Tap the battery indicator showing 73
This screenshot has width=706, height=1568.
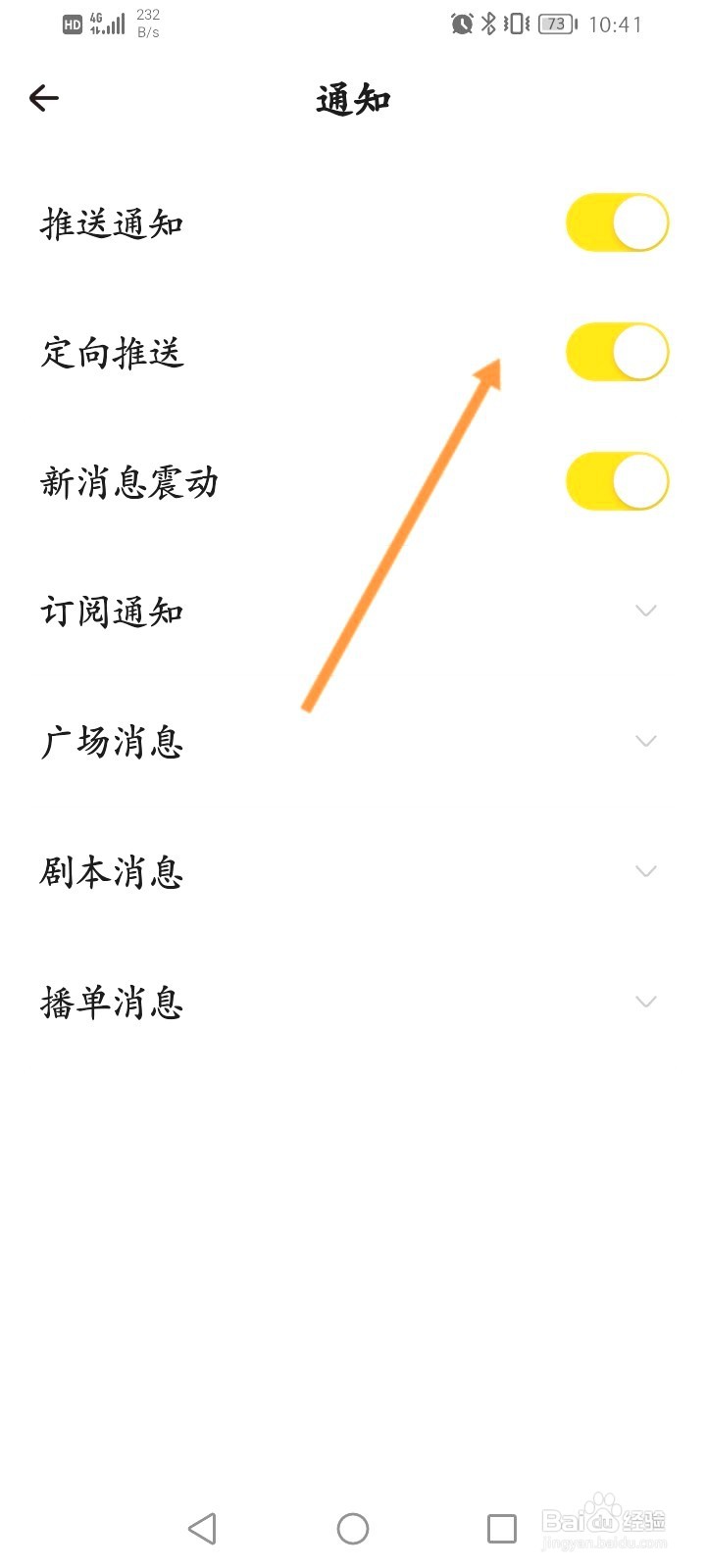554,24
